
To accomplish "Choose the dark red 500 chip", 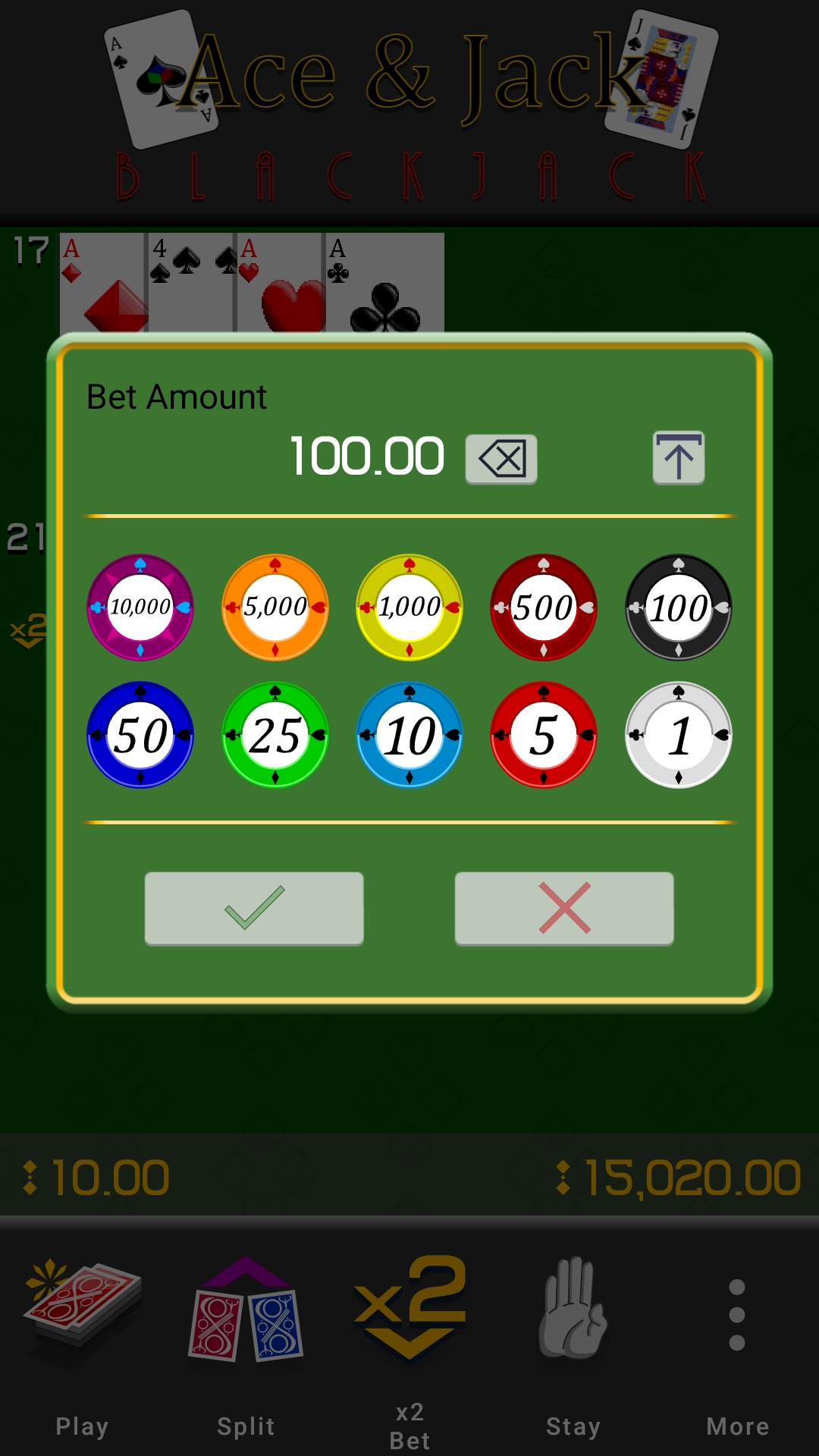I will pos(544,607).
